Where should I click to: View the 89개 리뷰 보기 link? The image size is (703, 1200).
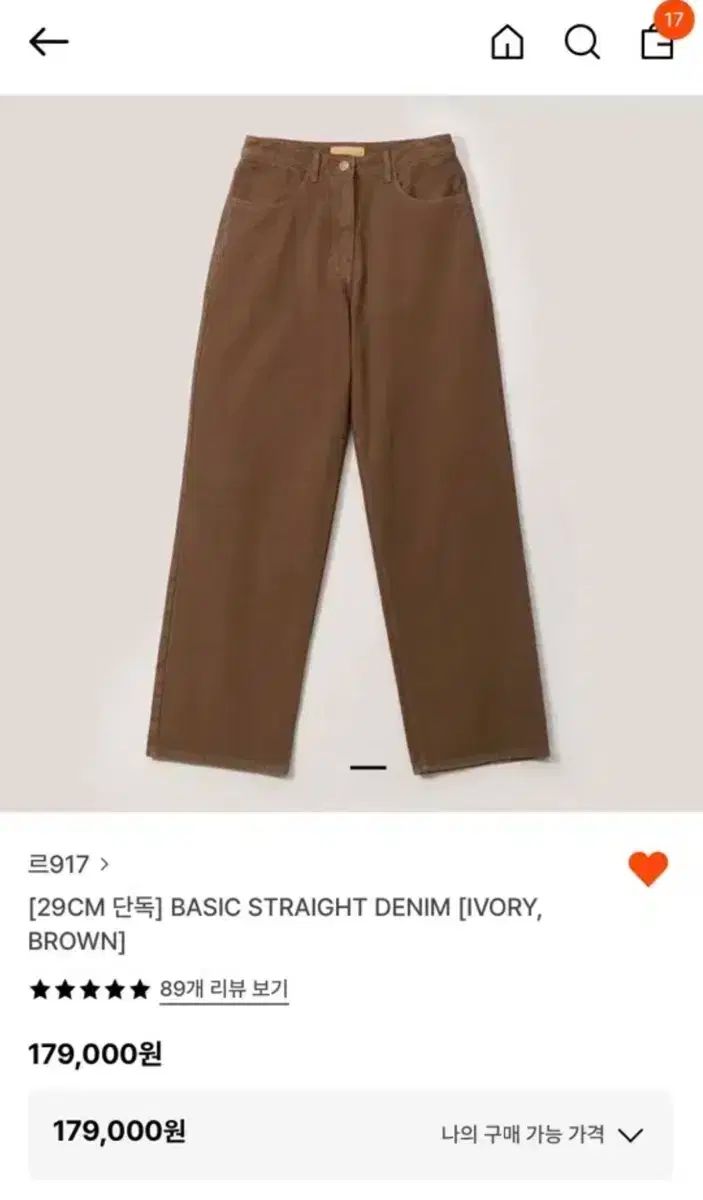(224, 990)
